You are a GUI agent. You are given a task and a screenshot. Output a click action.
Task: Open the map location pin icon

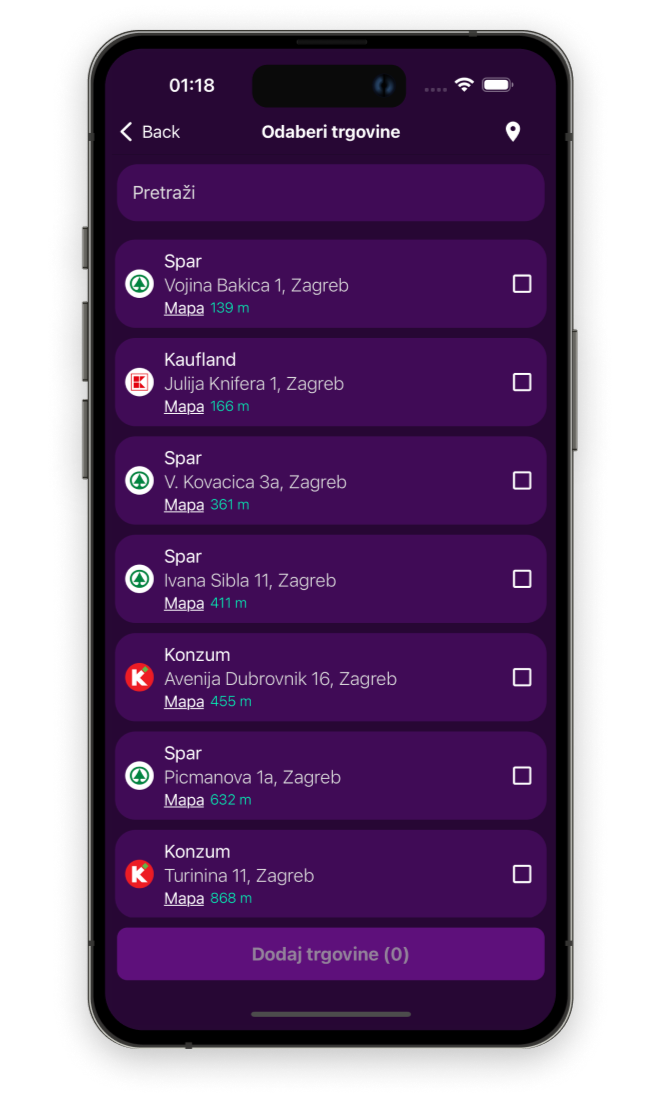tap(513, 132)
